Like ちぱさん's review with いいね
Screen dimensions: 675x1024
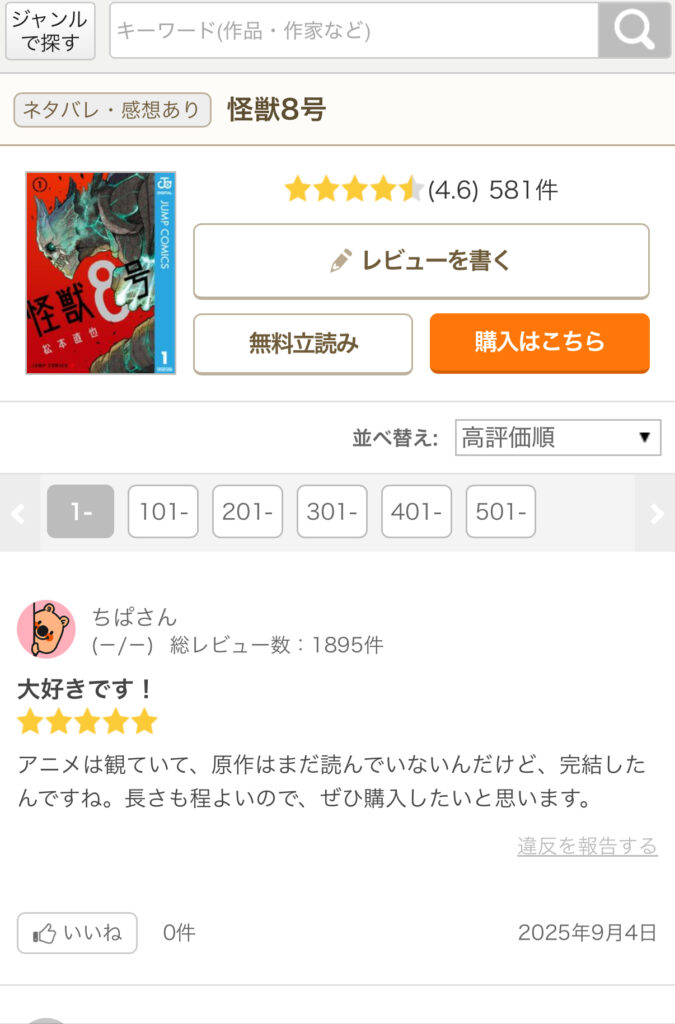click(77, 933)
